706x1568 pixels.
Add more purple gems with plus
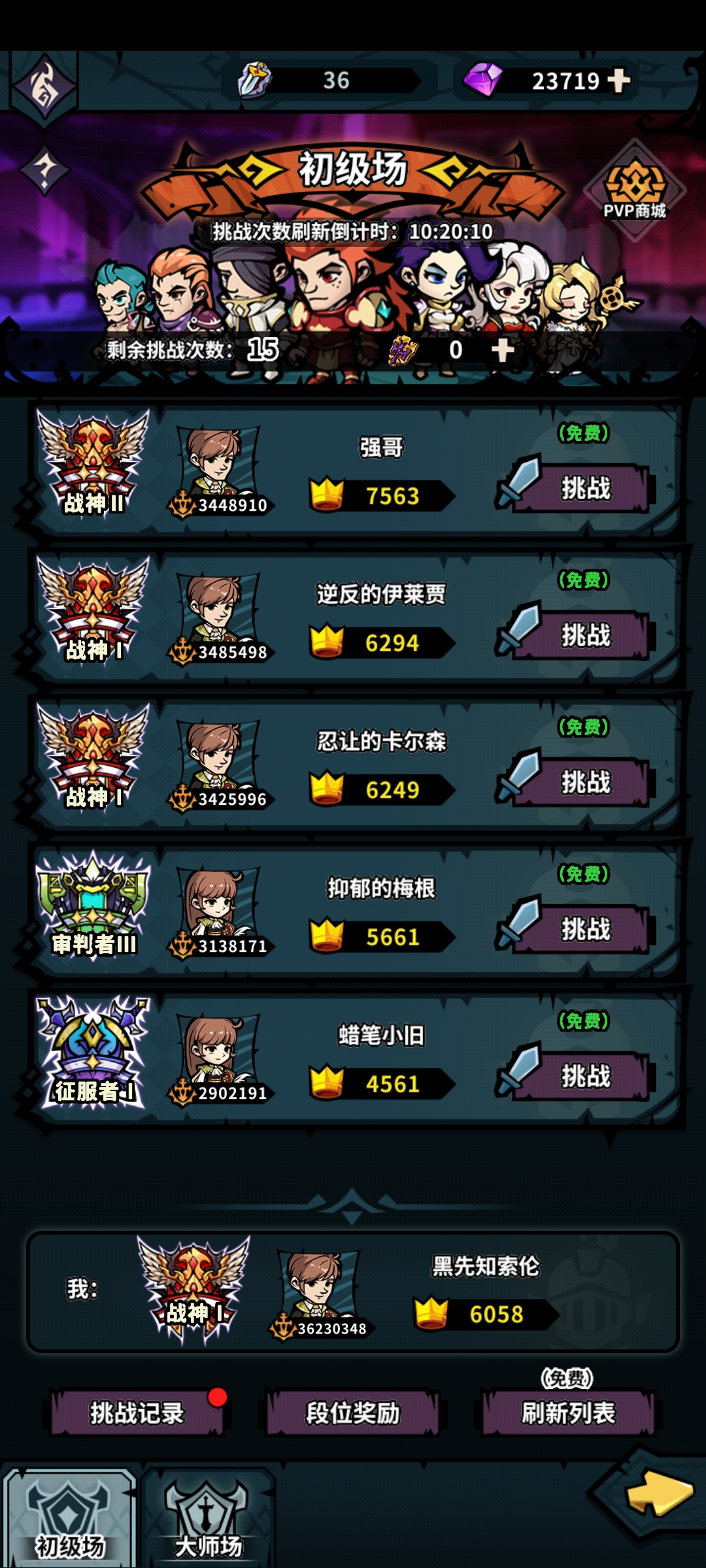pos(618,80)
